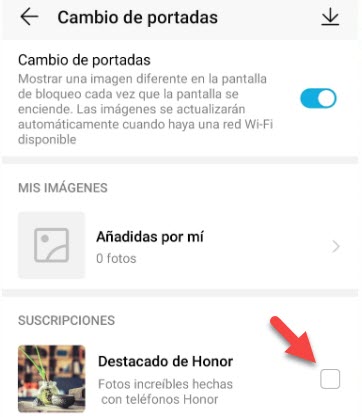362x417 pixels.
Task: Go back using the arrow
Action: tap(29, 17)
